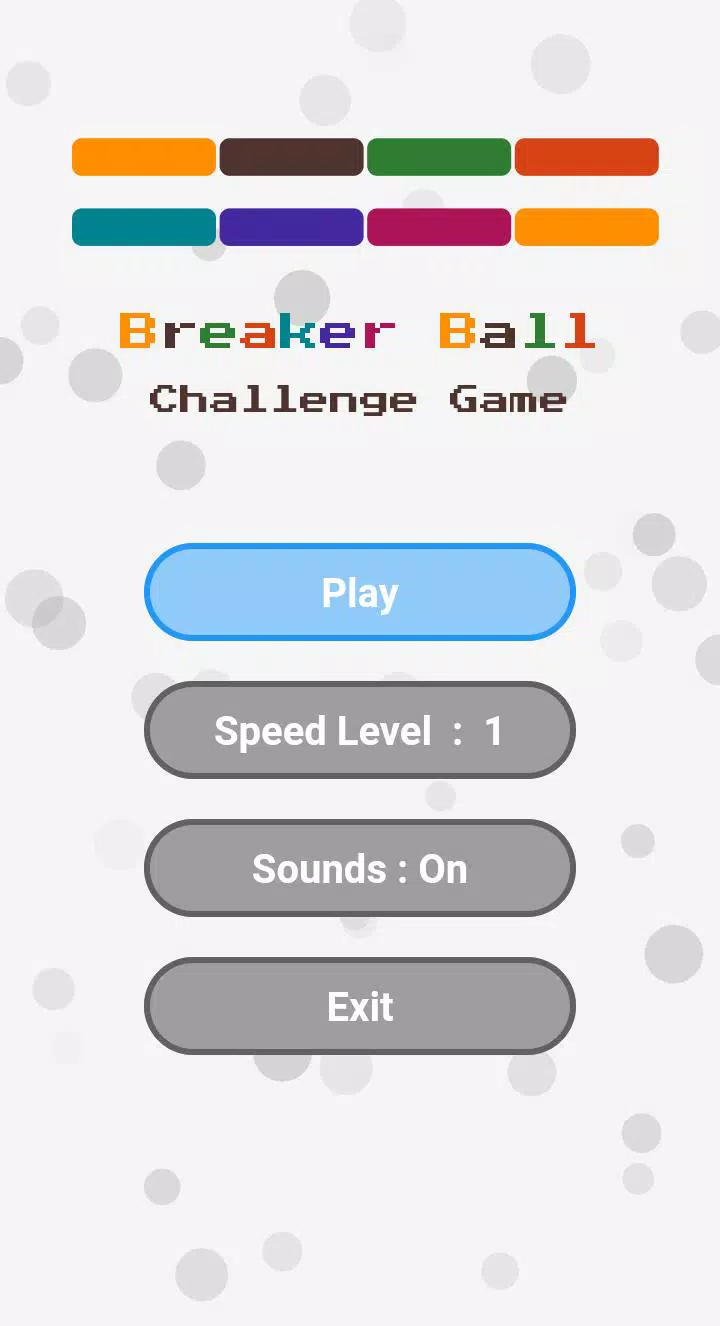Change the speed using Speed Level button

point(360,731)
